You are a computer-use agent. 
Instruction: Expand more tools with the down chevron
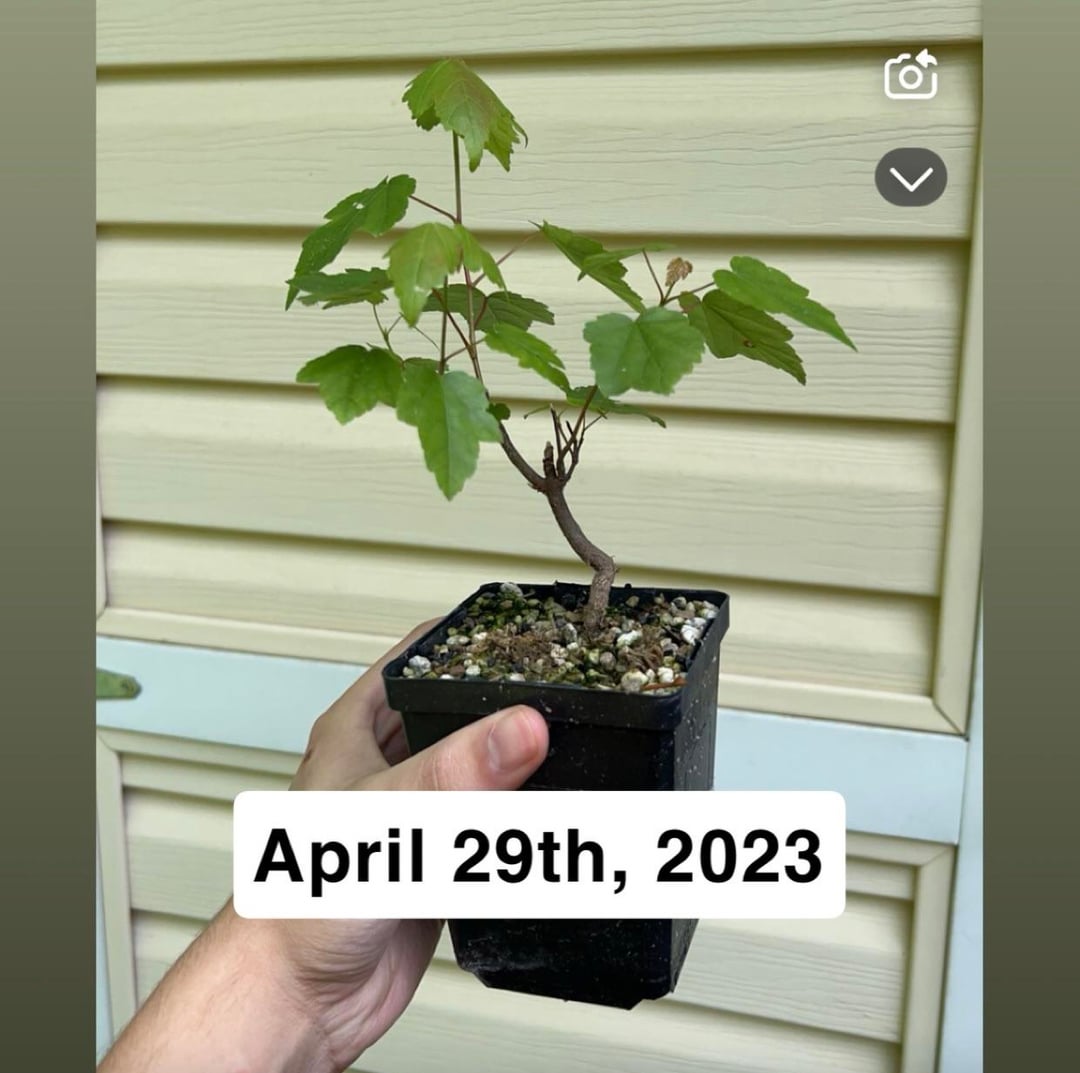tap(910, 178)
